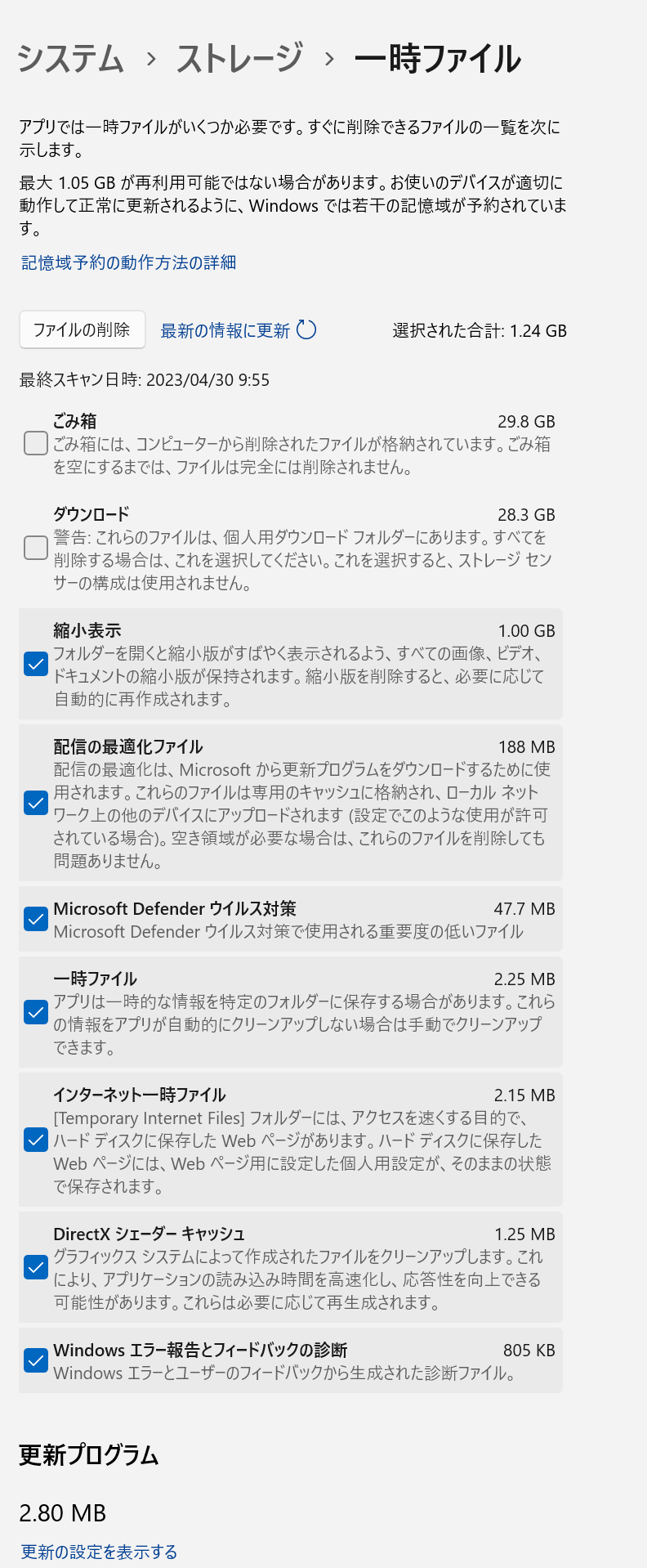Open 記憶域予約の動作方法の詳細 link

coord(128,262)
